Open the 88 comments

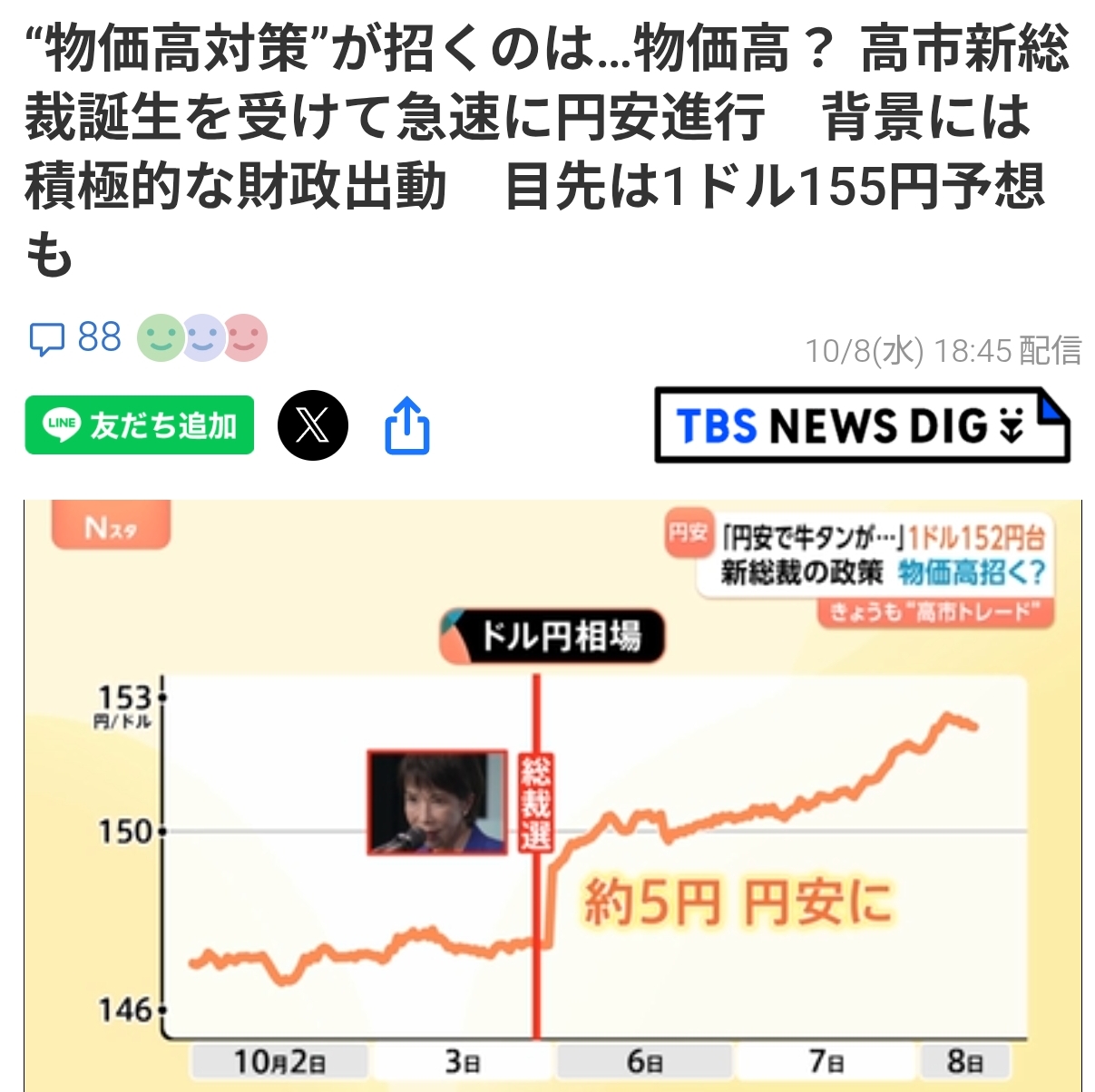tap(75, 338)
